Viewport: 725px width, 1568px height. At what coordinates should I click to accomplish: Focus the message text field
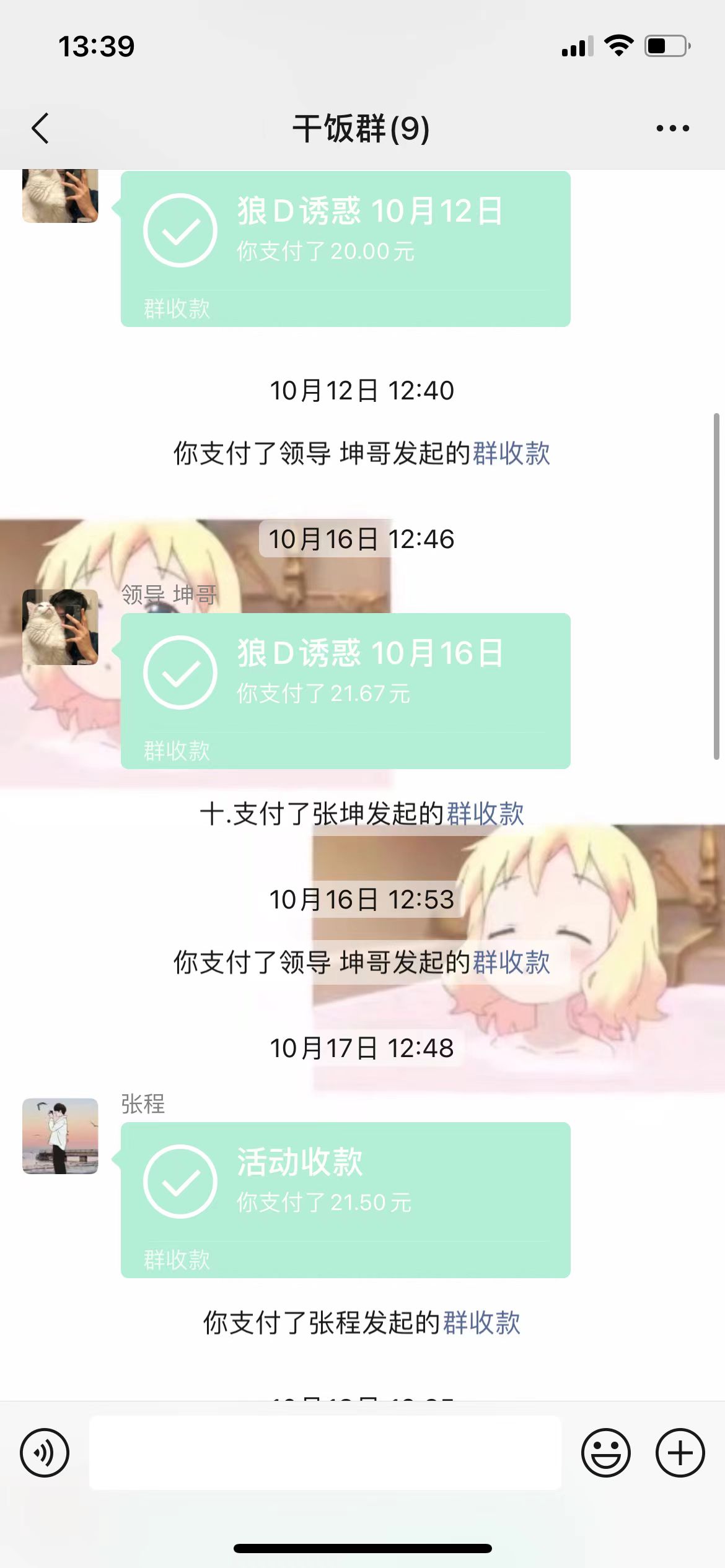coord(325,1453)
